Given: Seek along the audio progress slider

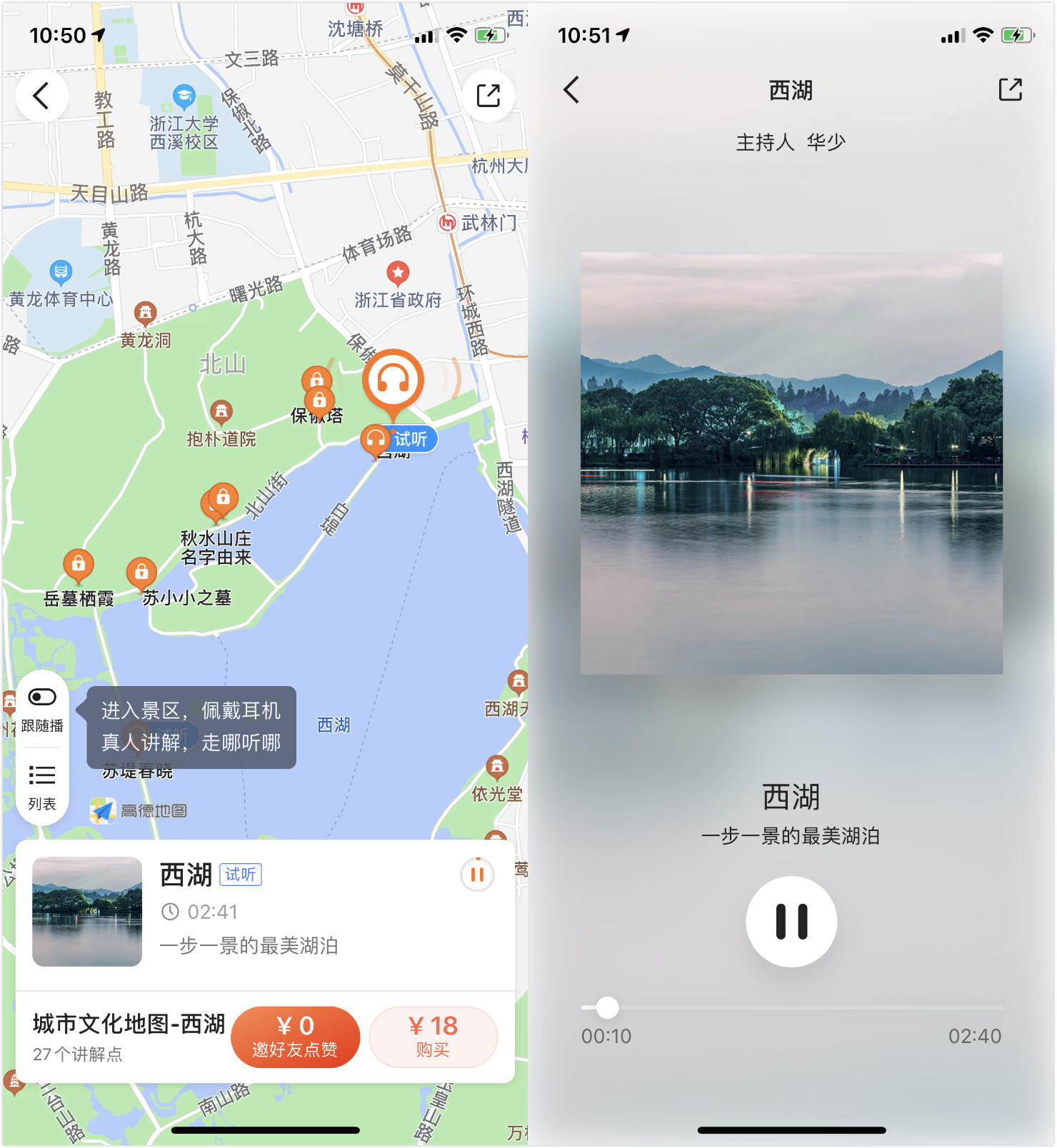Looking at the screenshot, I should [x=791, y=1007].
